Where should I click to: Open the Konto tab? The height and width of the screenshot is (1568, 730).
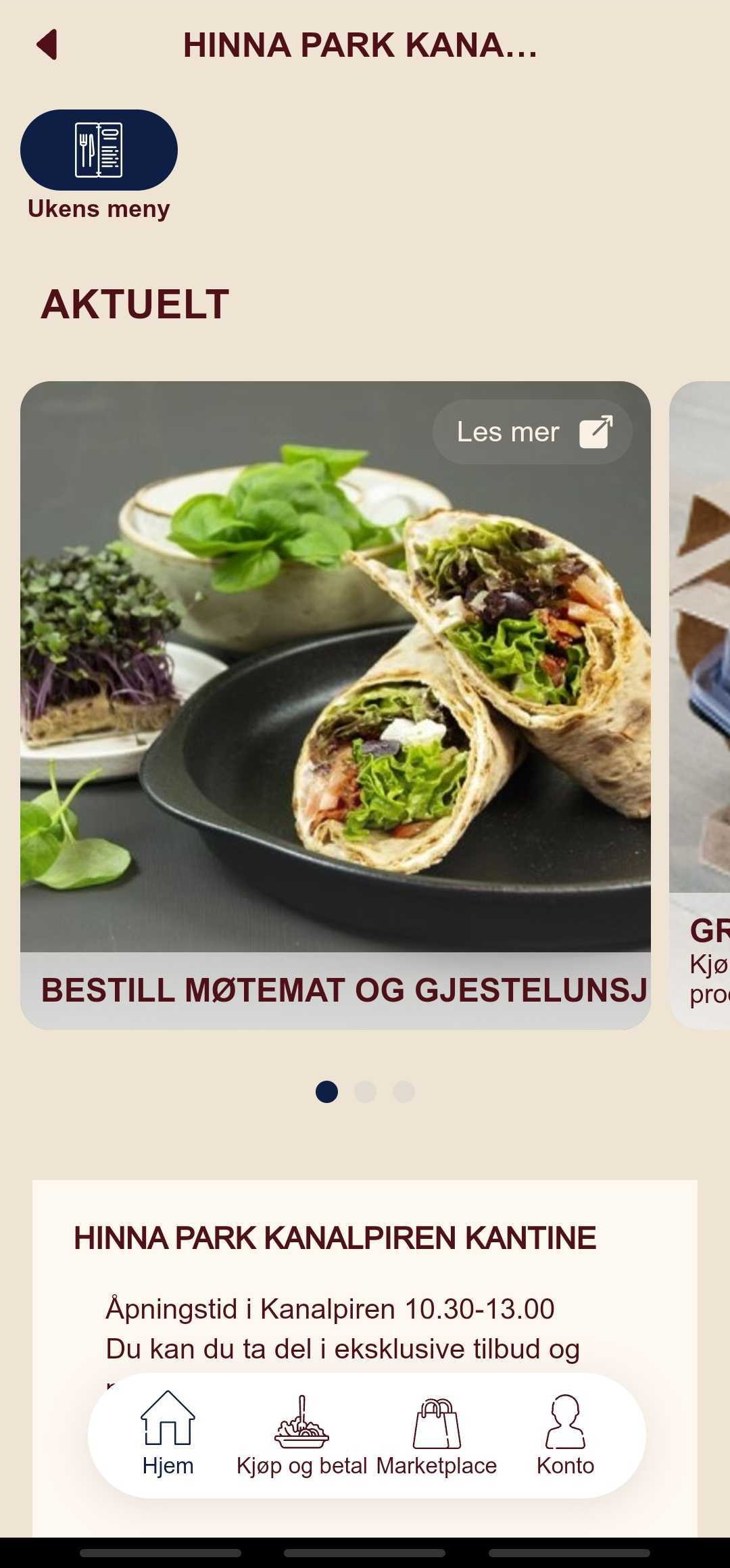pyautogui.click(x=565, y=1434)
